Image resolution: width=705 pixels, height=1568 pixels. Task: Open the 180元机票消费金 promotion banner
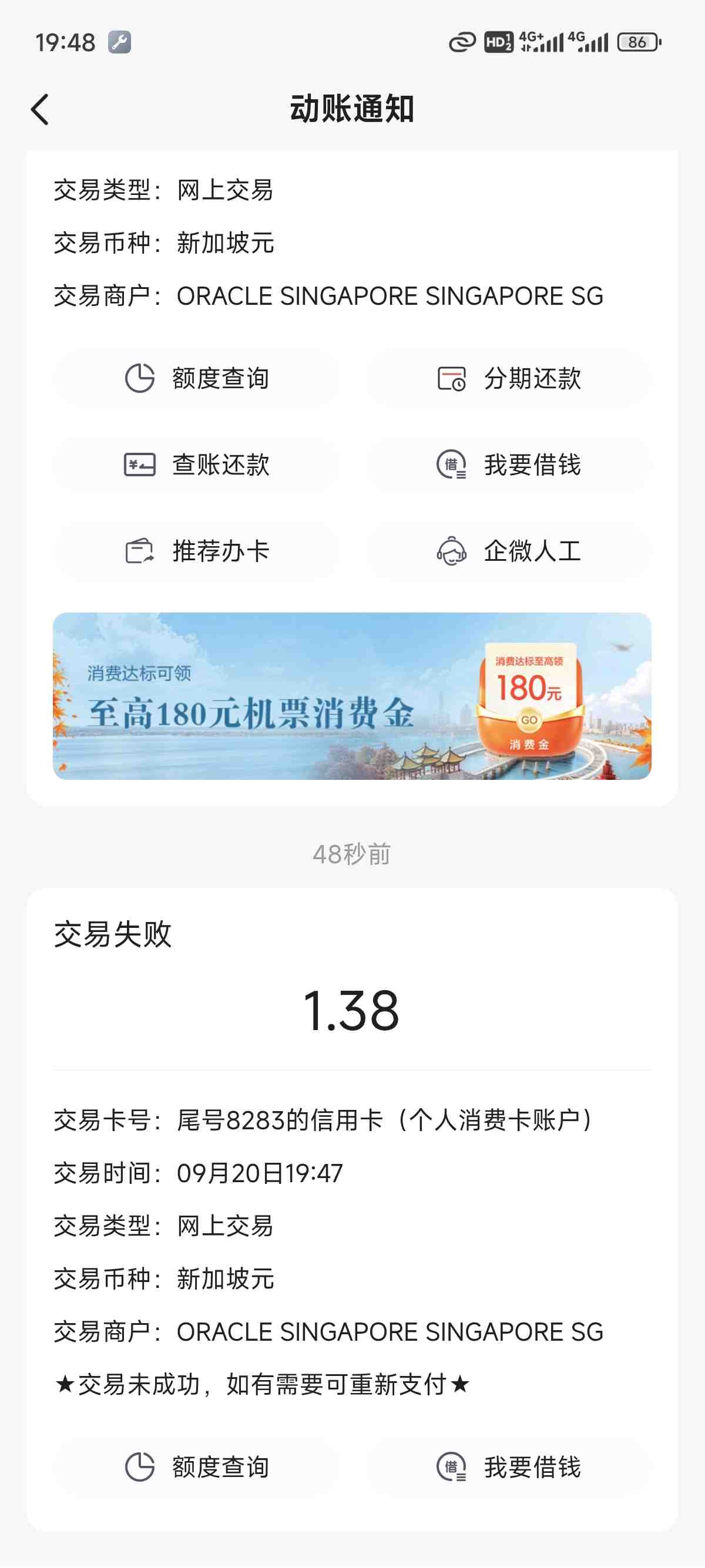pyautogui.click(x=352, y=696)
